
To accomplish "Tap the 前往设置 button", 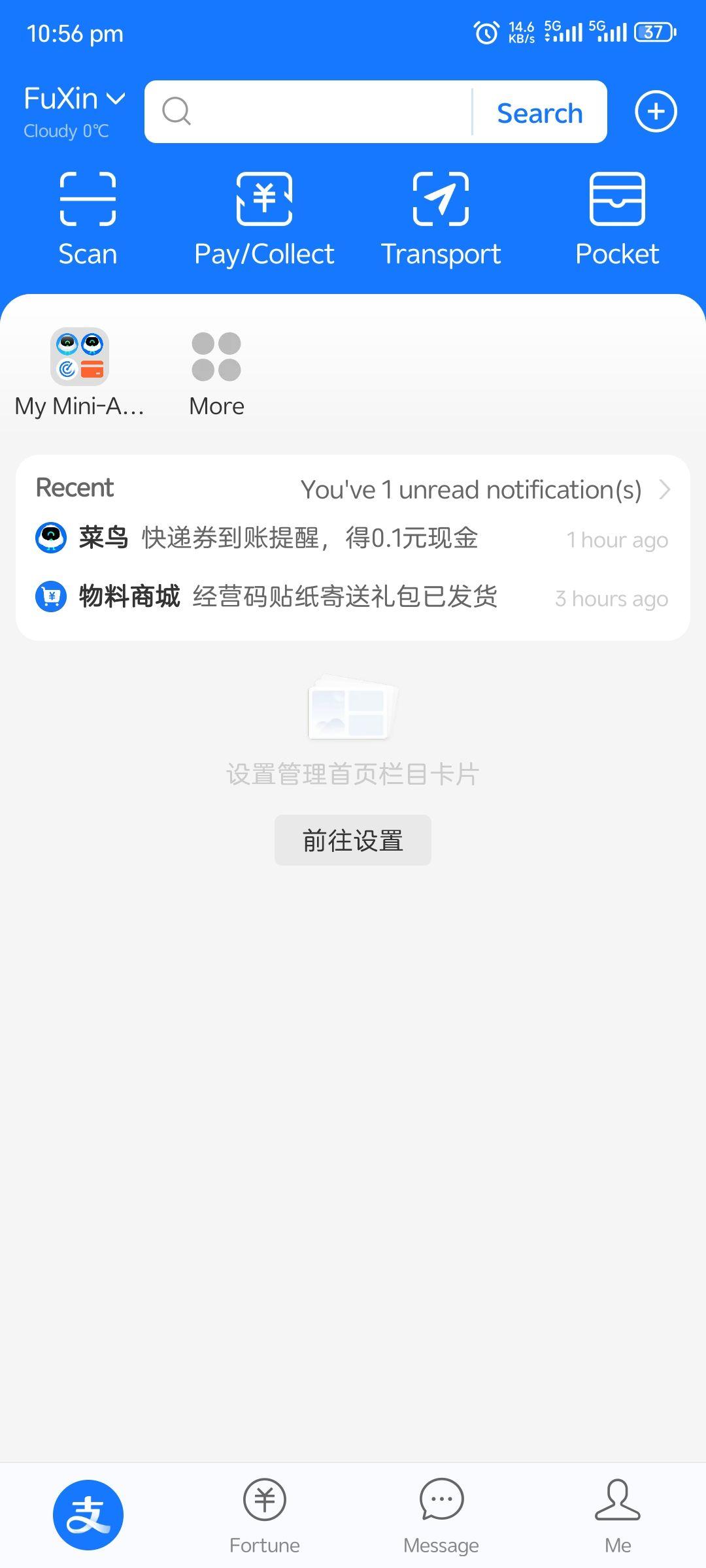I will 352,840.
